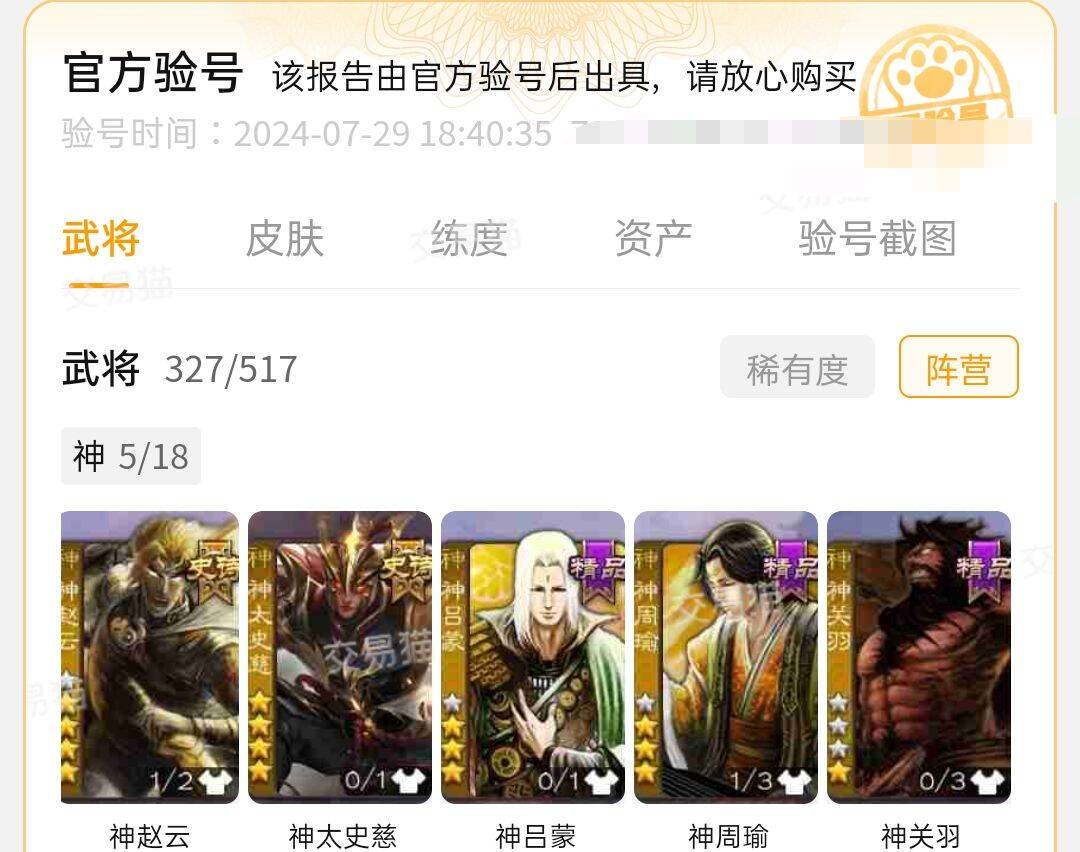
Task: Open the 练度 tab
Action: pos(469,239)
